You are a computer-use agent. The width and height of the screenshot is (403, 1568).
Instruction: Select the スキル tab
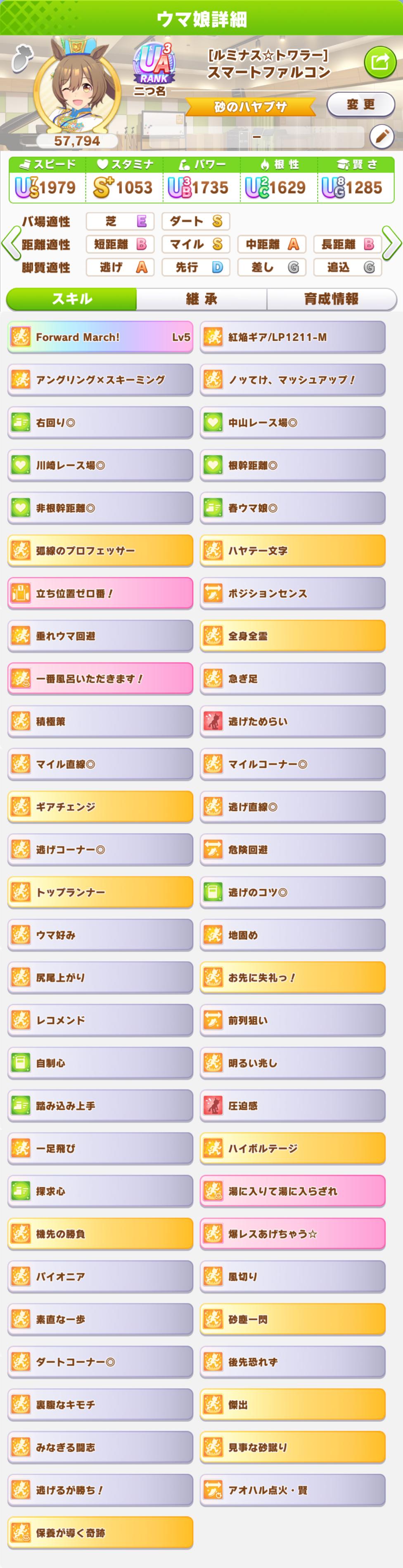coord(72,299)
